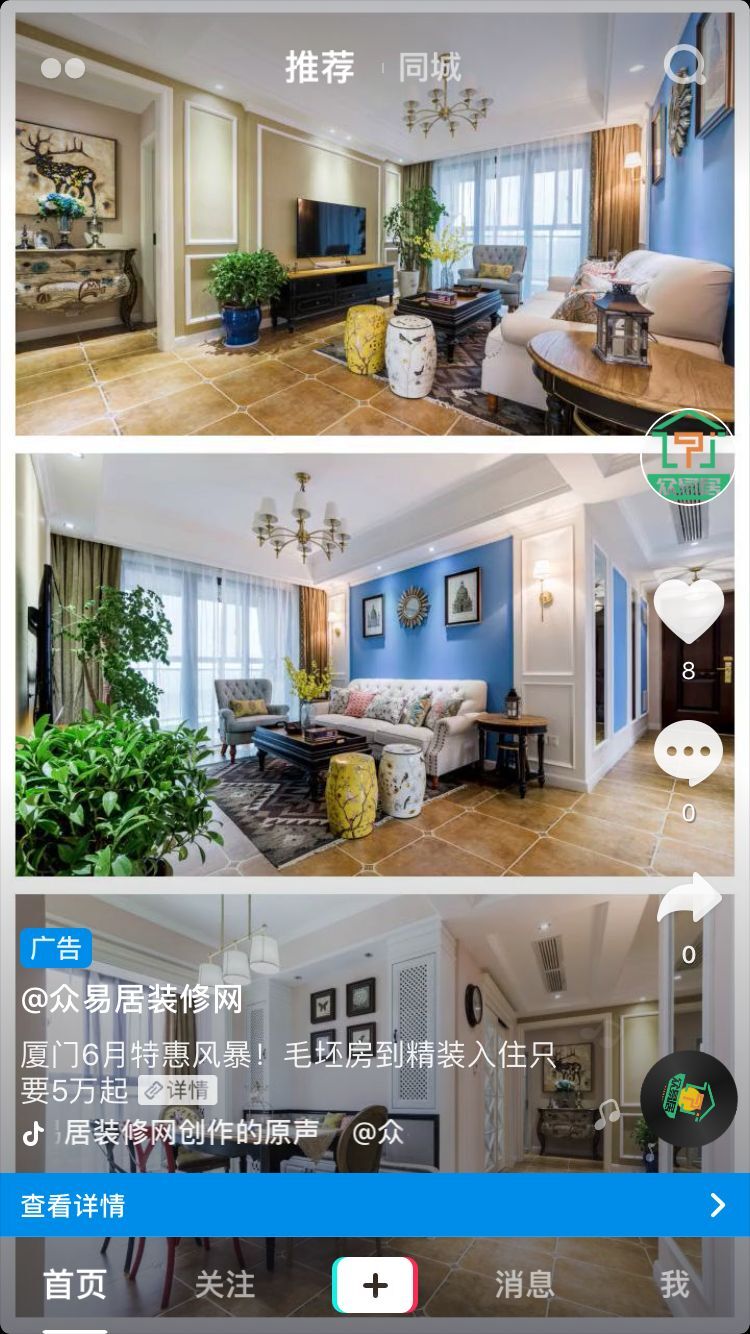
Task: Like this video with the heart
Action: point(688,611)
